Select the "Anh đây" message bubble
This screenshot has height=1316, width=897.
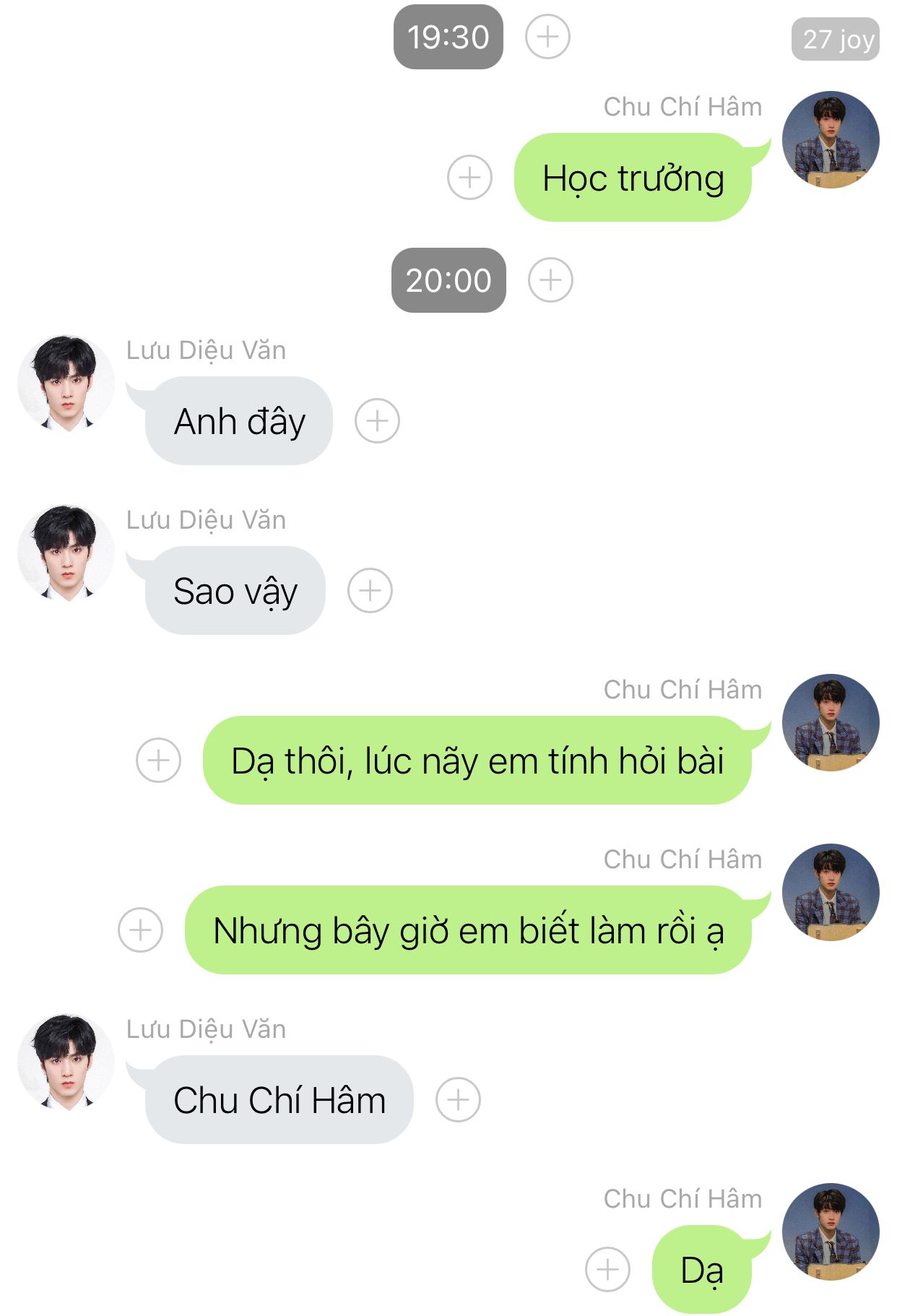(239, 421)
